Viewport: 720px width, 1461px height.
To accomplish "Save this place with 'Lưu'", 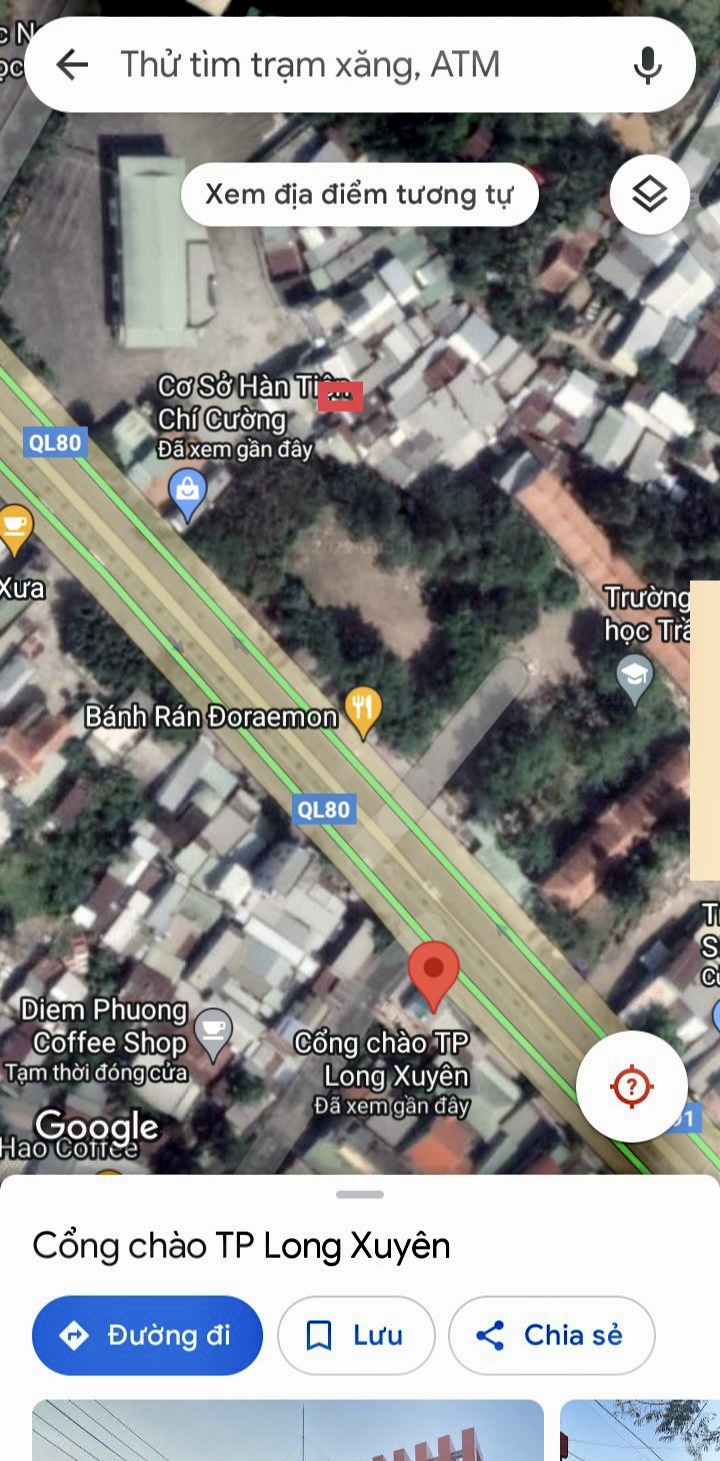I will tap(356, 1335).
